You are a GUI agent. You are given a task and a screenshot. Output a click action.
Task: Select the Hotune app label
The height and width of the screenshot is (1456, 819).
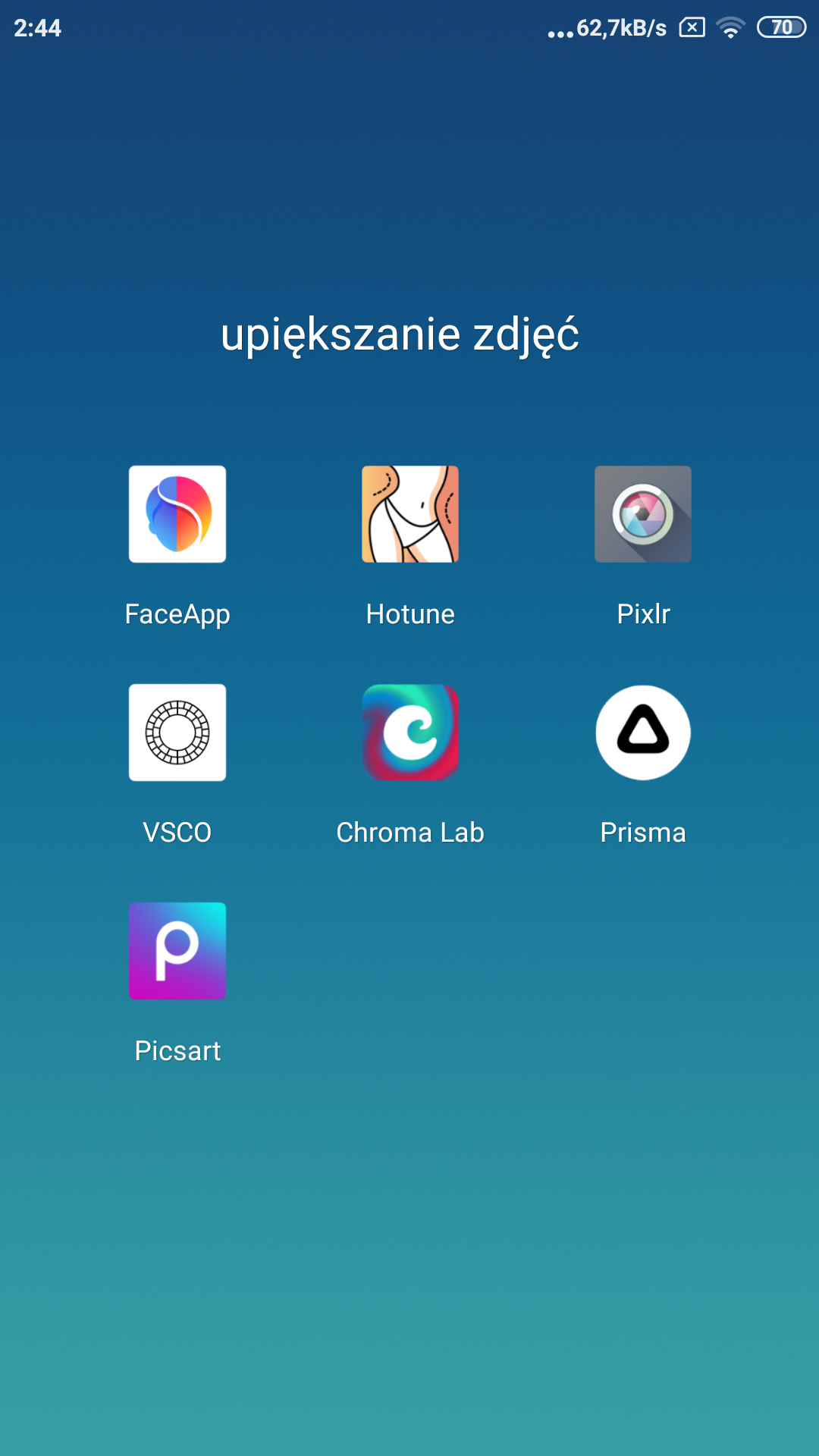click(409, 614)
